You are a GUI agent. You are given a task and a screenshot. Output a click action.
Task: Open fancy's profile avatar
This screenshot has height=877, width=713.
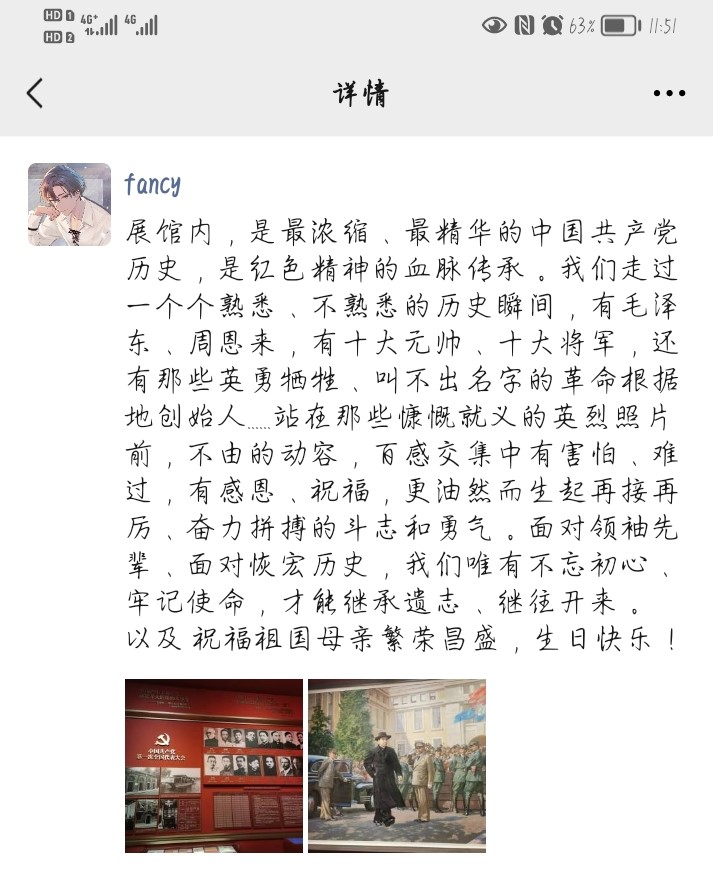69,205
